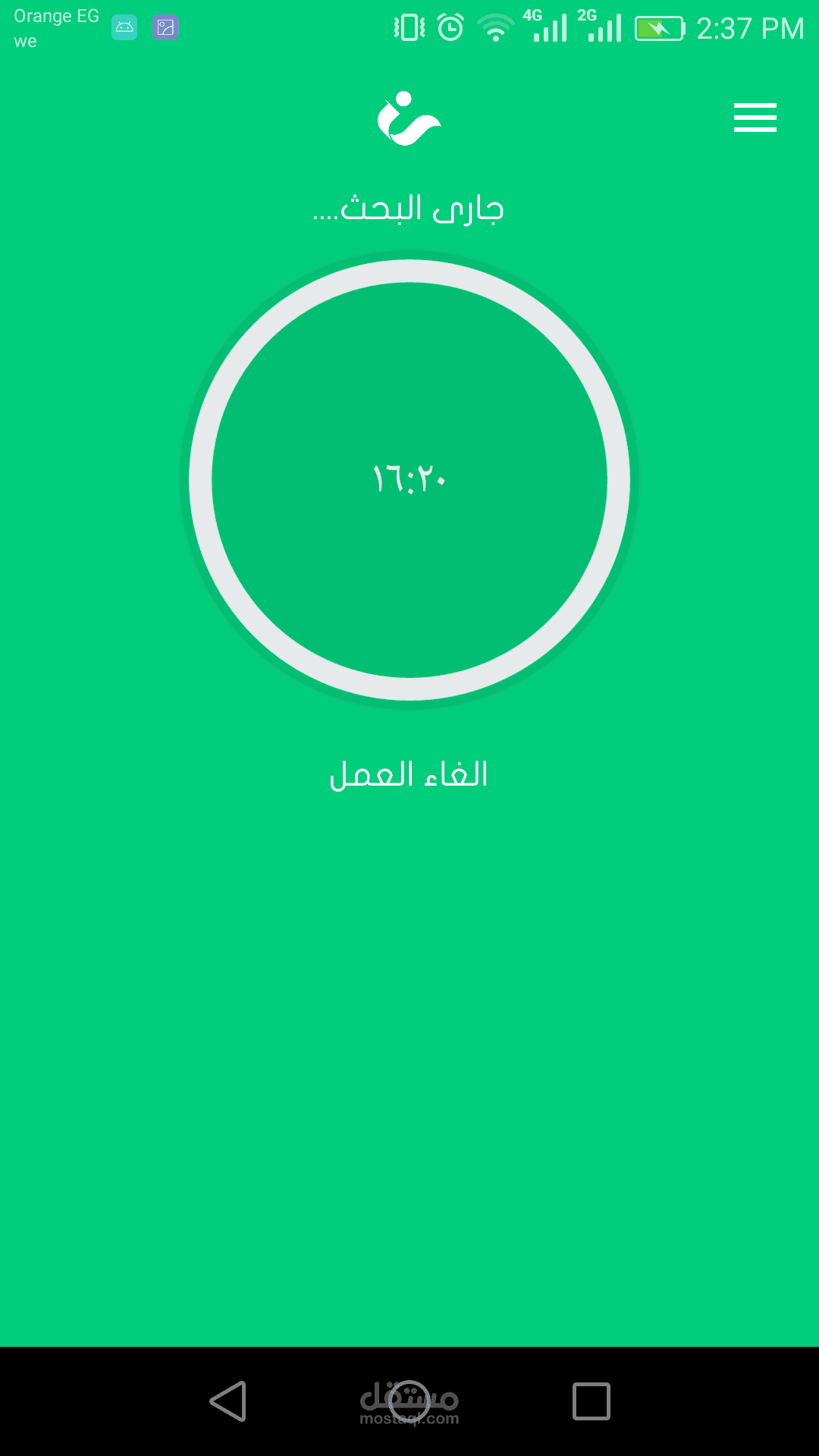Tap الغاء العمل to cancel the search
The width and height of the screenshot is (819, 1456).
pos(409,775)
